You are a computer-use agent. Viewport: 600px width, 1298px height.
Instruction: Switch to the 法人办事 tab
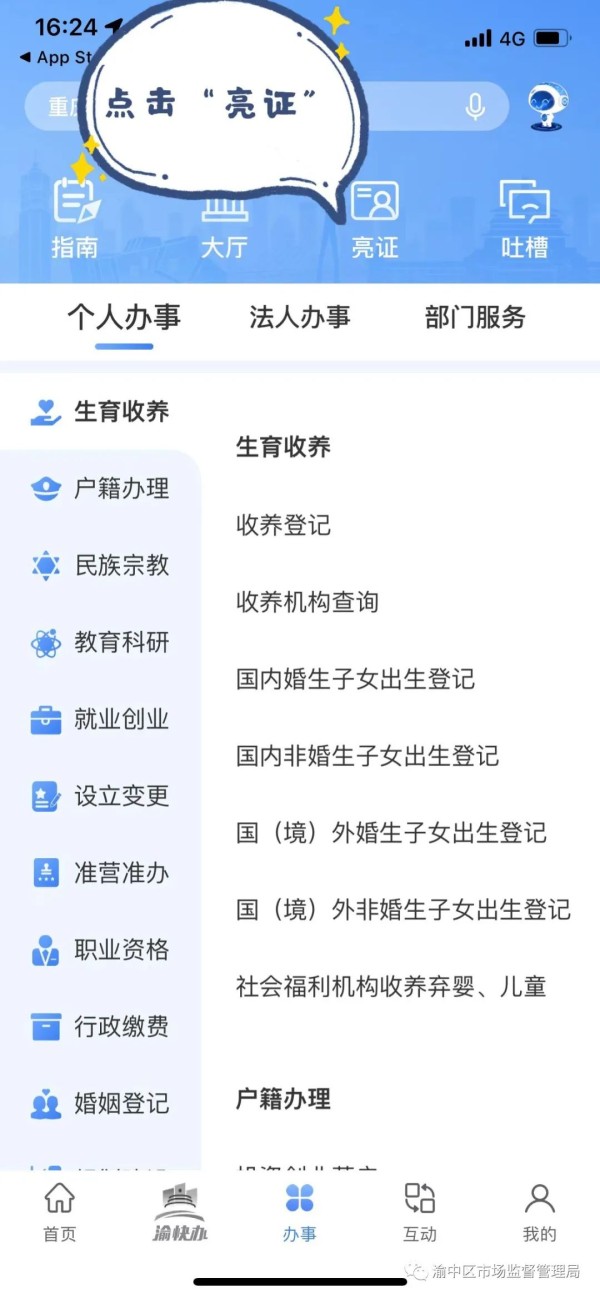[x=300, y=318]
